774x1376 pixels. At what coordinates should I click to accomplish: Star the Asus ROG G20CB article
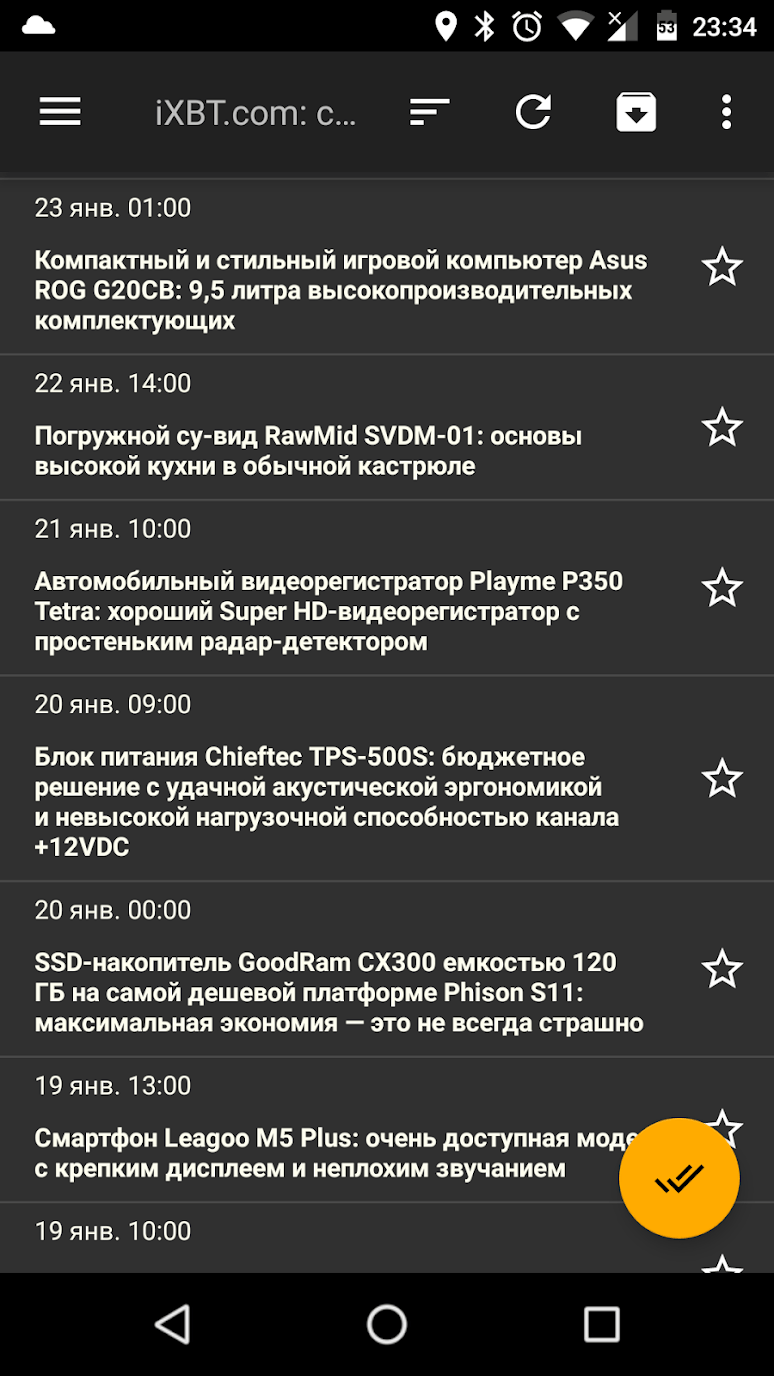click(722, 268)
